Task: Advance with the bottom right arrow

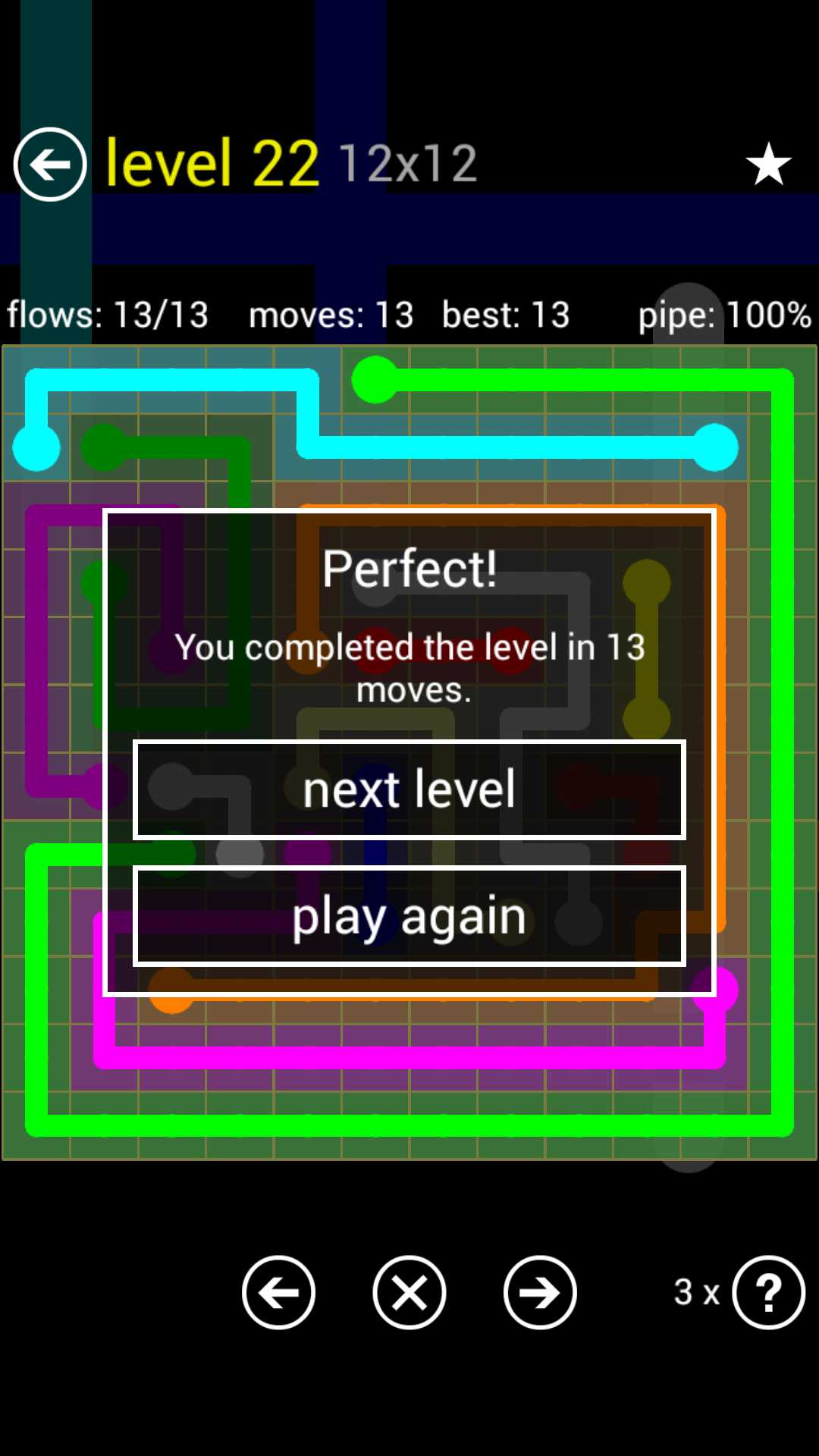Action: (x=540, y=1293)
